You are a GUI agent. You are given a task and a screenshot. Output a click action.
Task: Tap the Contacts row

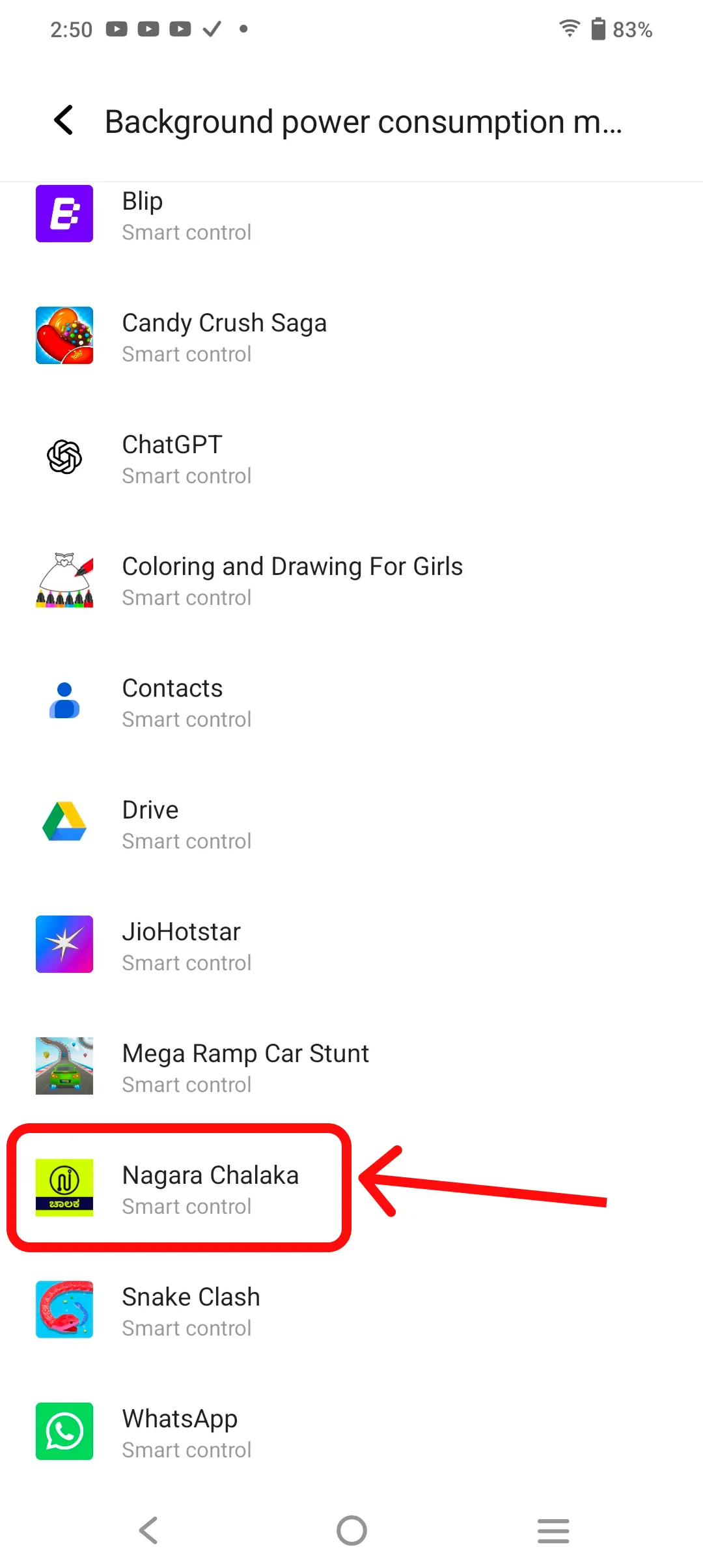[x=351, y=701]
